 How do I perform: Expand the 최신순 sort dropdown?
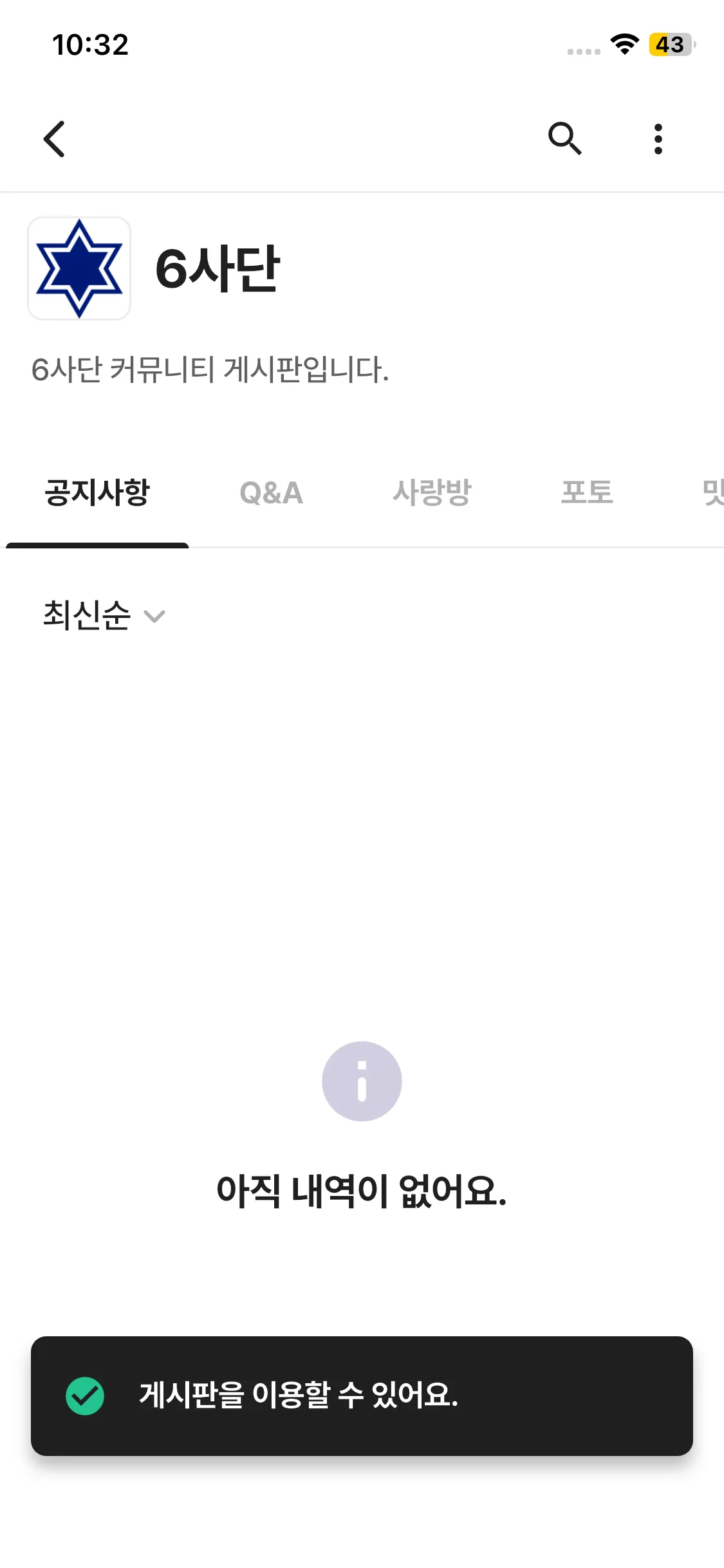pyautogui.click(x=104, y=615)
